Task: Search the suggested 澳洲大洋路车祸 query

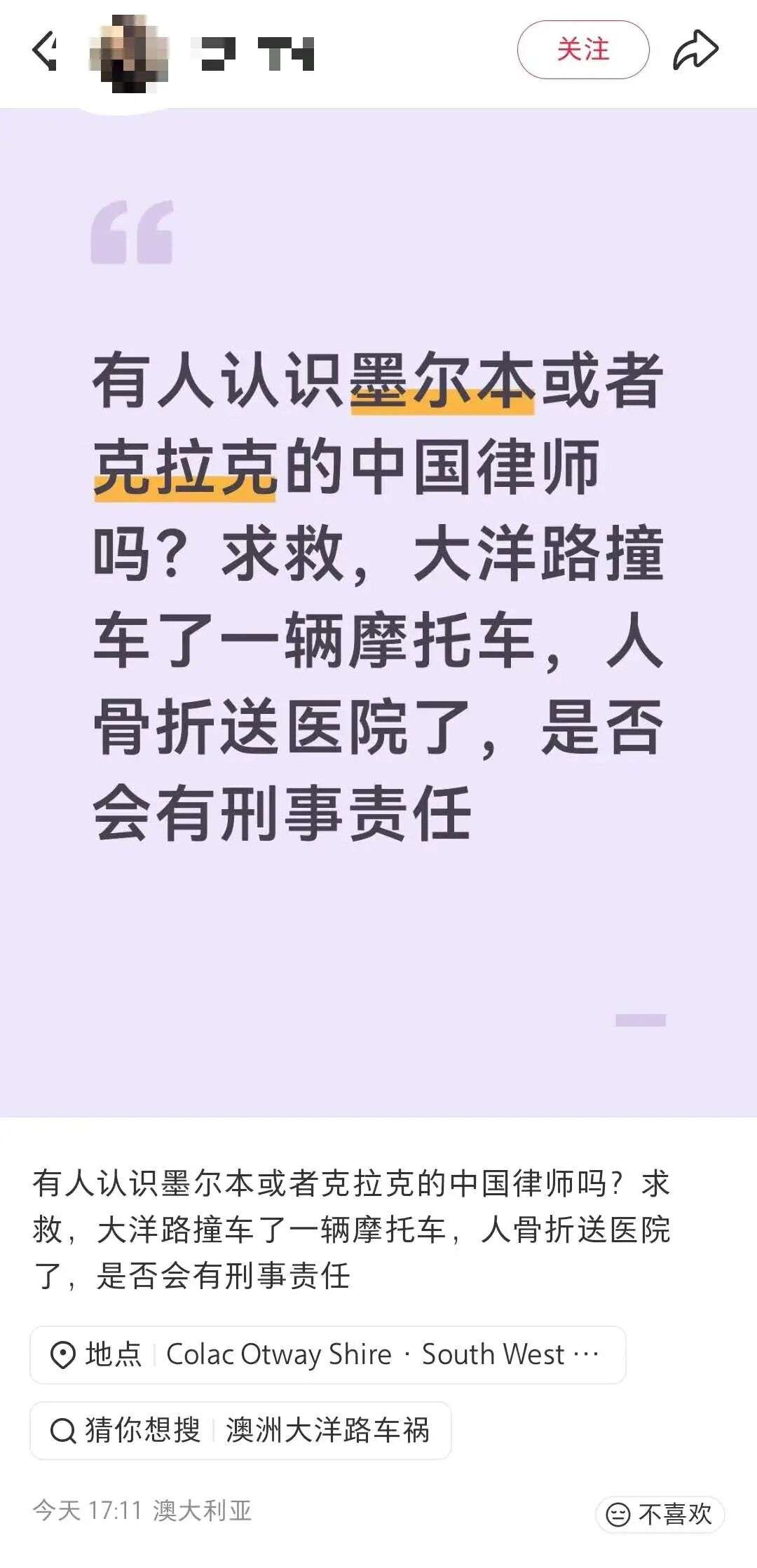Action: (x=240, y=1430)
